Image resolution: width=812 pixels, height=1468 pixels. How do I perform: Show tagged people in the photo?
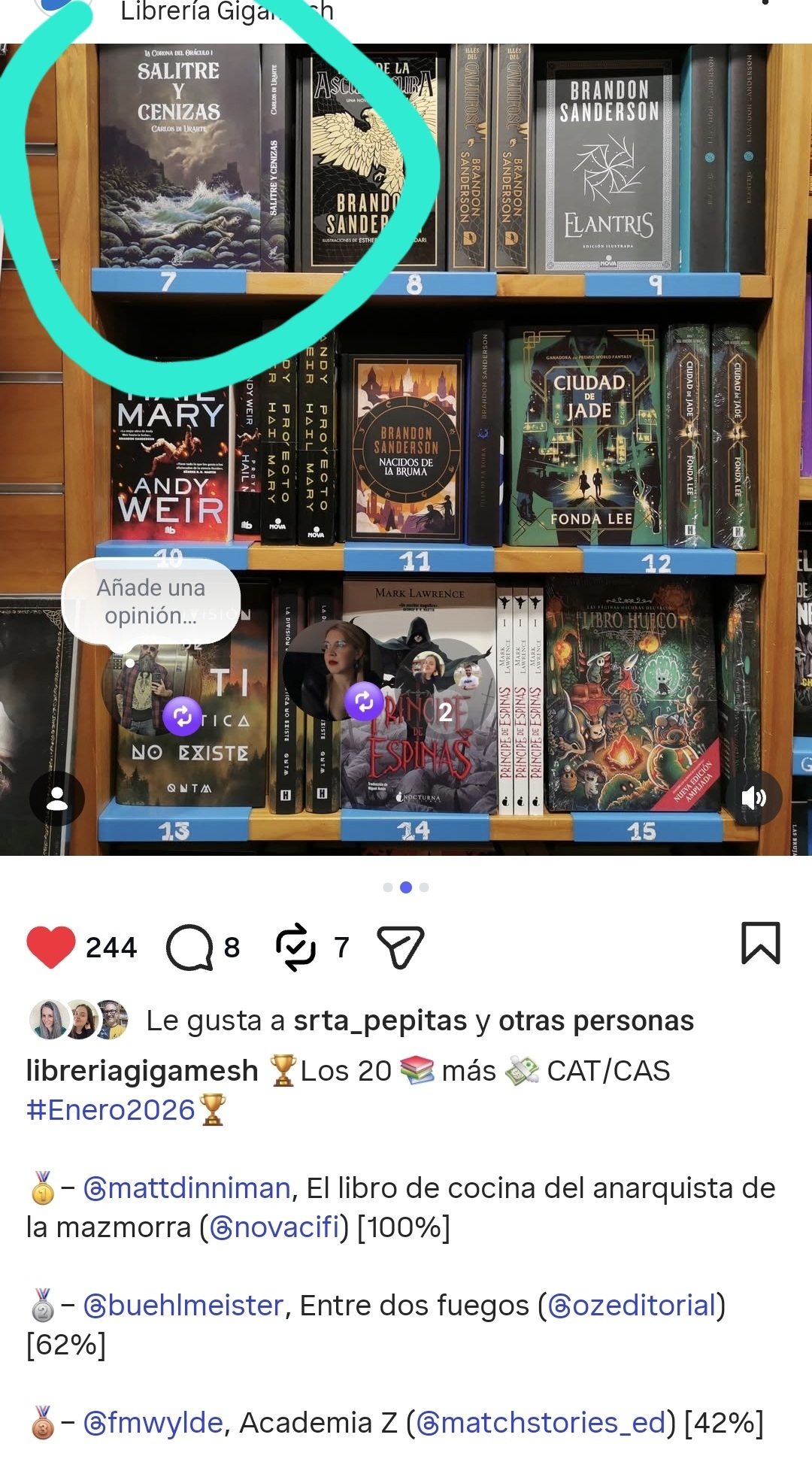57,798
